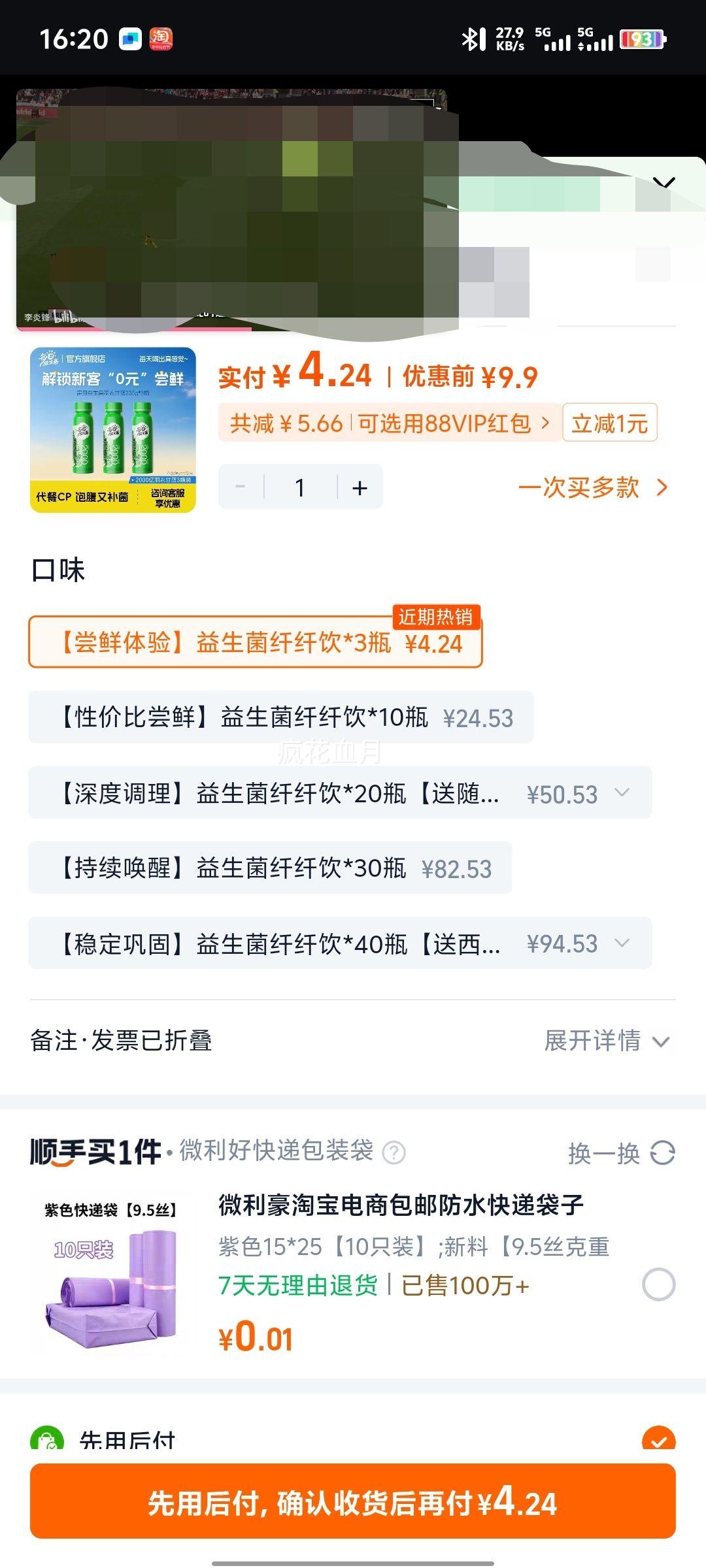
Task: Select 【尝鲜体验】益生菌纤纤饮*3瓶 option
Action: [x=255, y=643]
